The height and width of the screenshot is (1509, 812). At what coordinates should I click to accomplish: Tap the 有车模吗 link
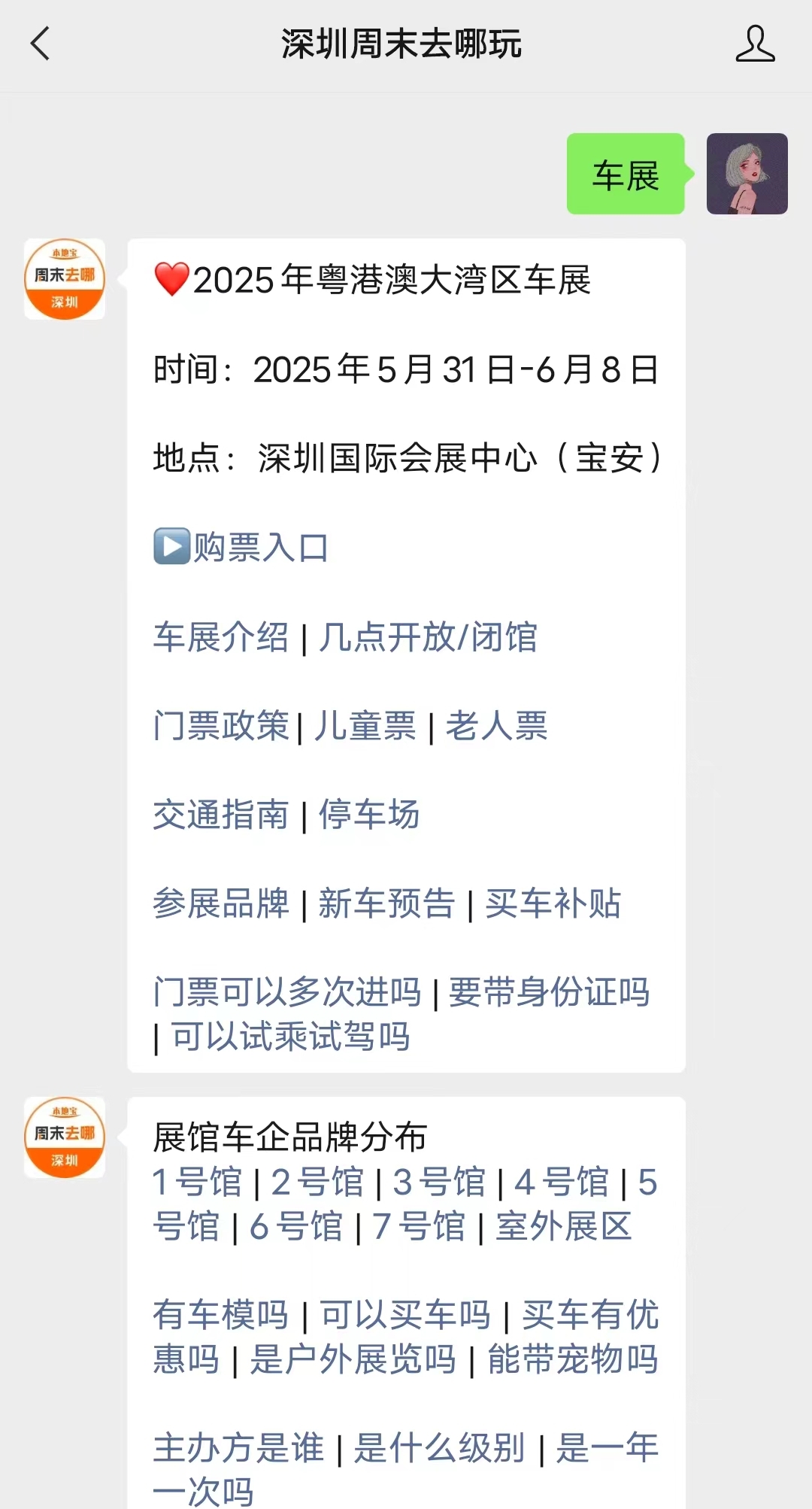coord(221,1315)
